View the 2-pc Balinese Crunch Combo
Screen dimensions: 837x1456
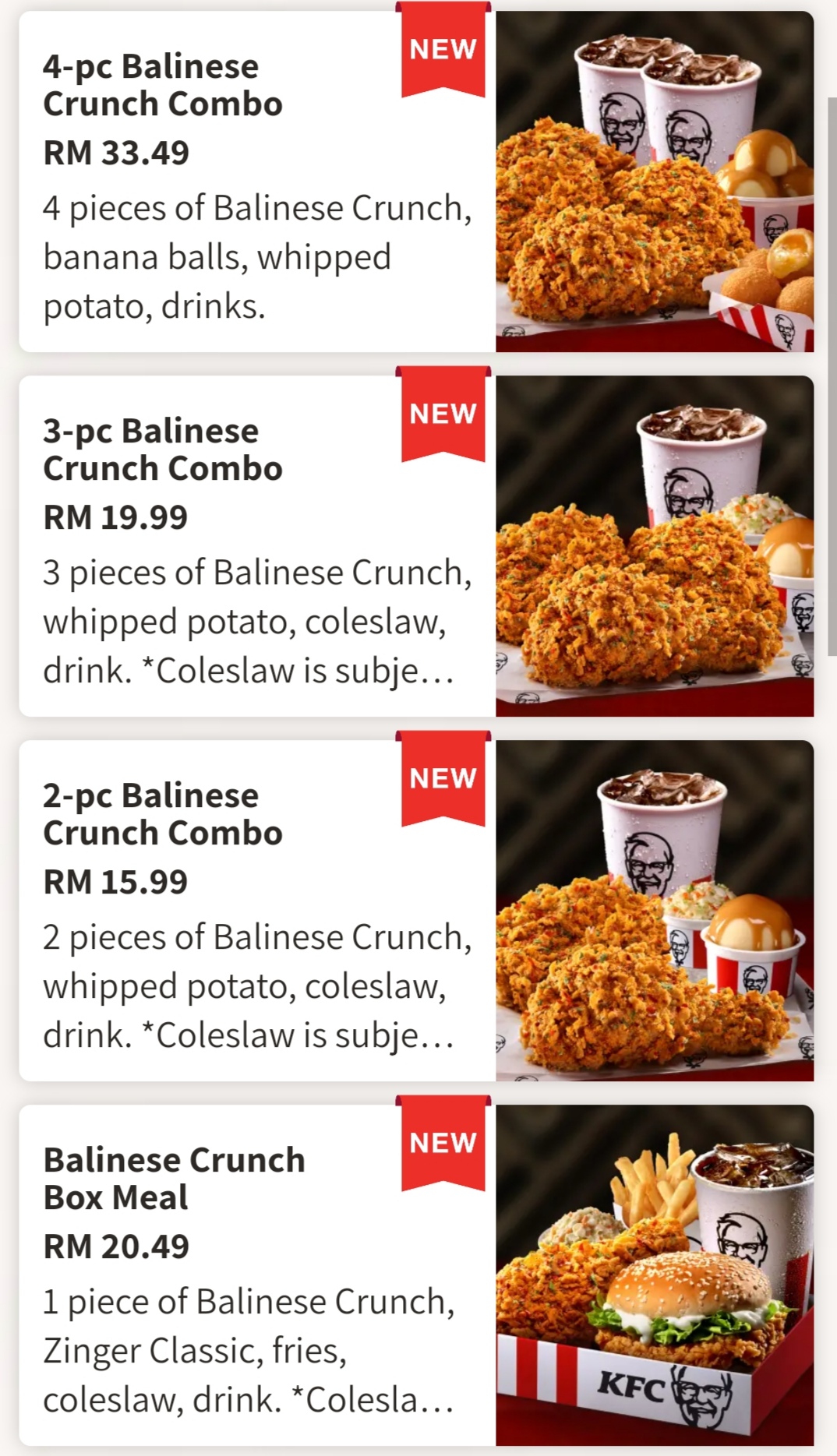(257, 911)
